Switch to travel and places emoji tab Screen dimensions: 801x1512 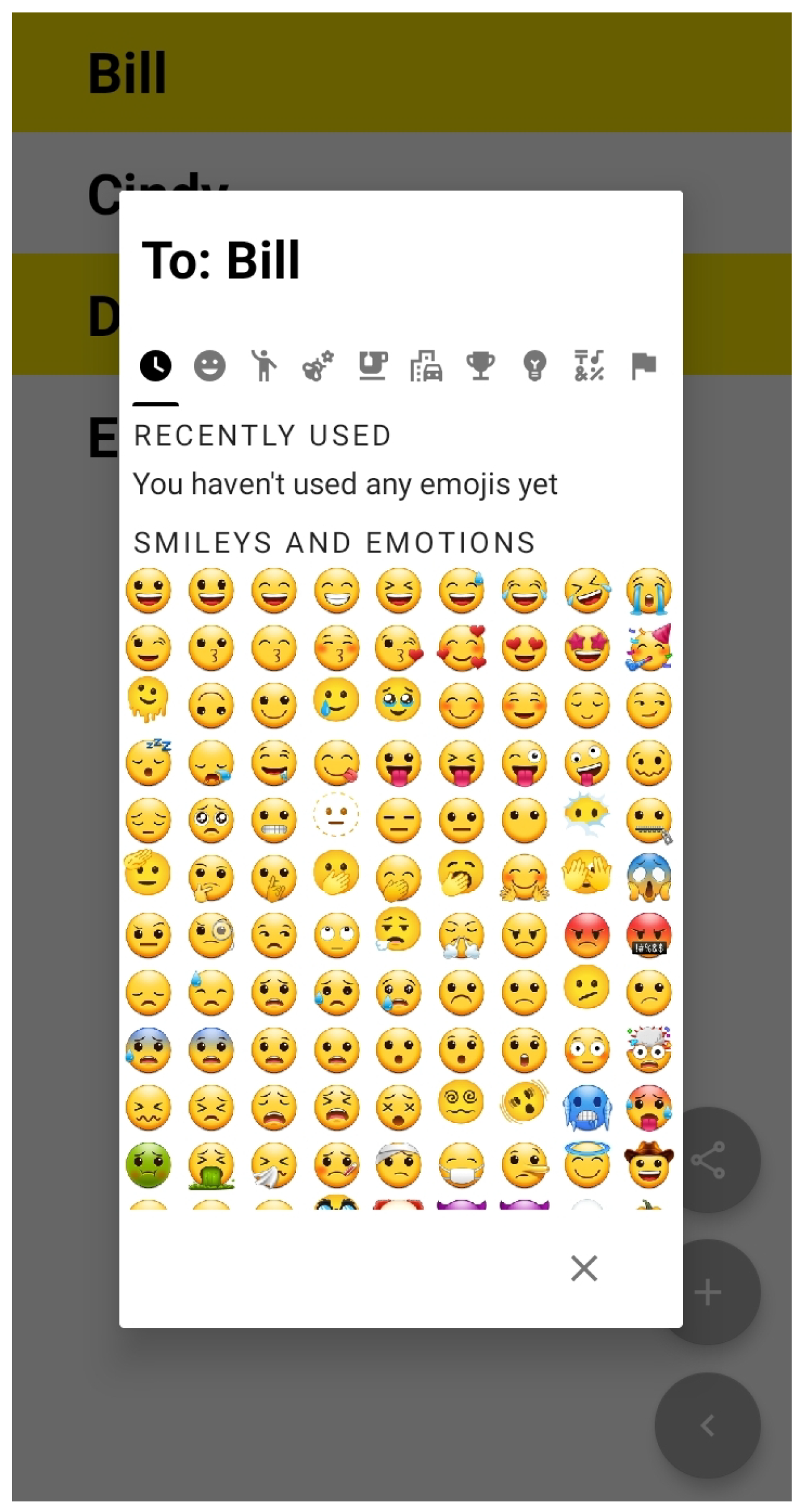[427, 365]
